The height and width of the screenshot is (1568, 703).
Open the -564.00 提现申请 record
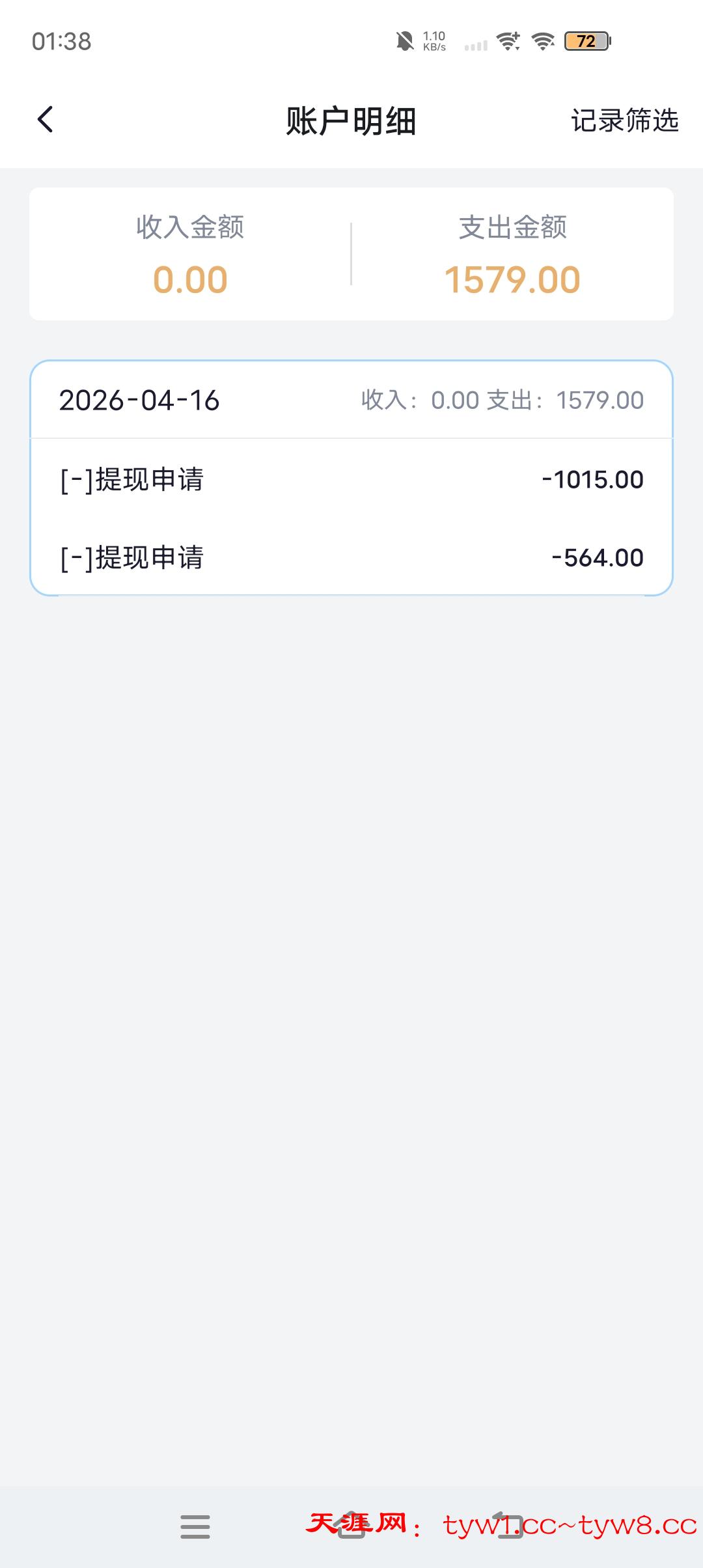(x=351, y=558)
